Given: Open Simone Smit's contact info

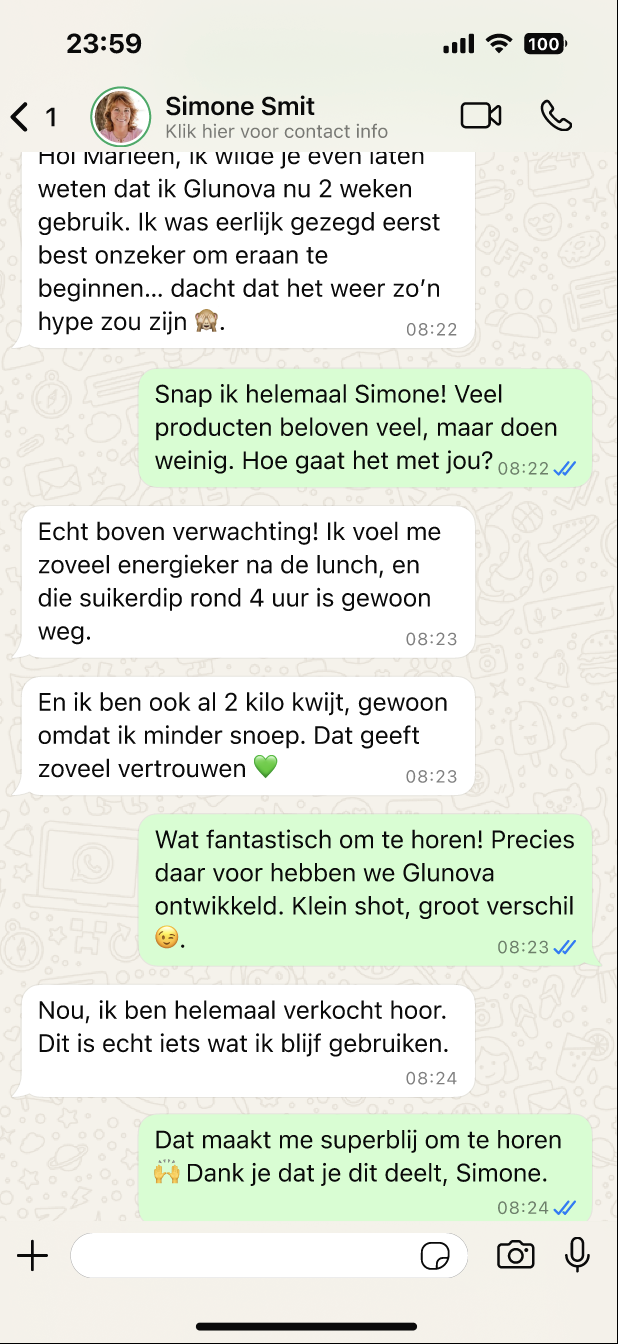Looking at the screenshot, I should [275, 117].
